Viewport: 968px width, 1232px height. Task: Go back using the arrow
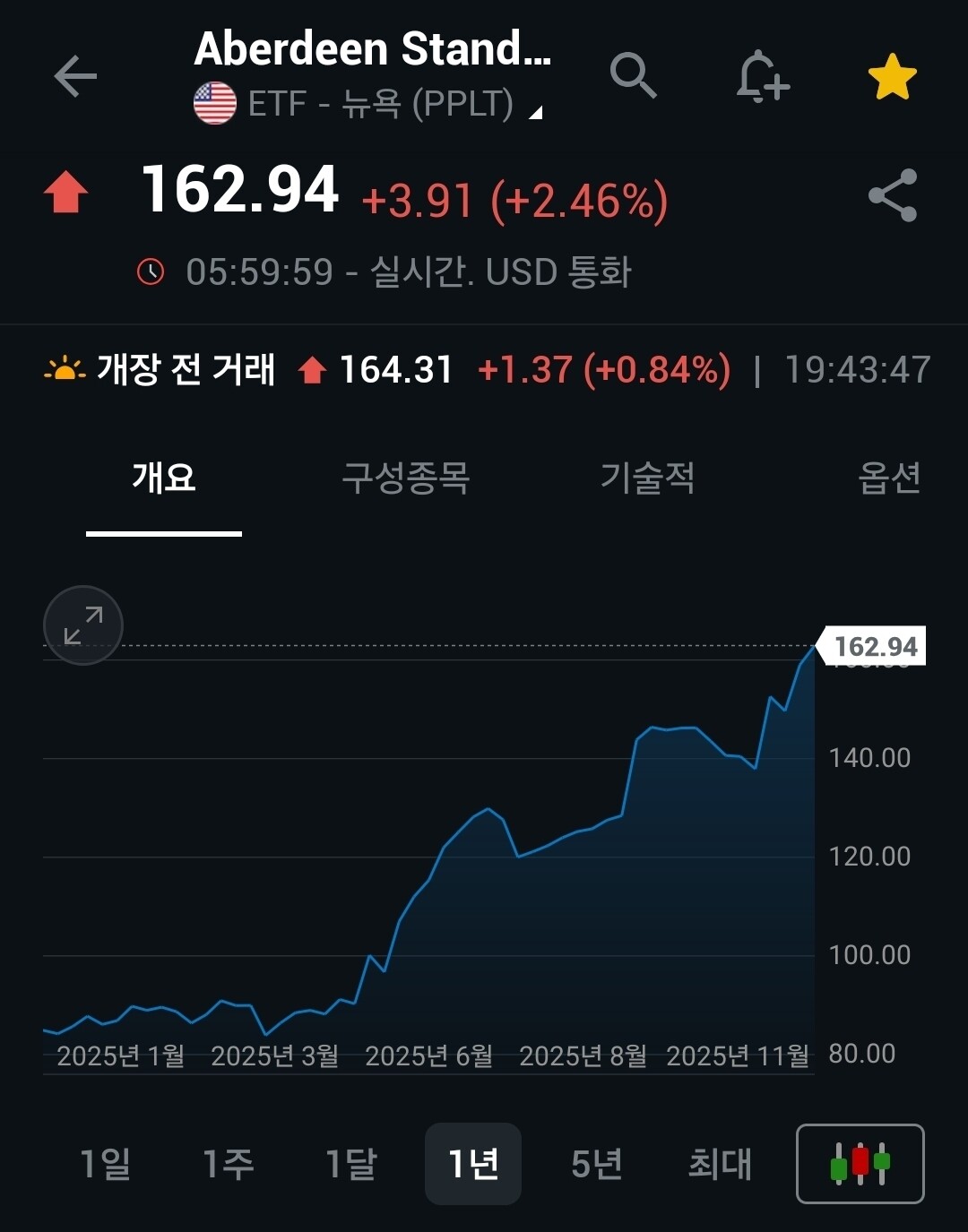(75, 75)
